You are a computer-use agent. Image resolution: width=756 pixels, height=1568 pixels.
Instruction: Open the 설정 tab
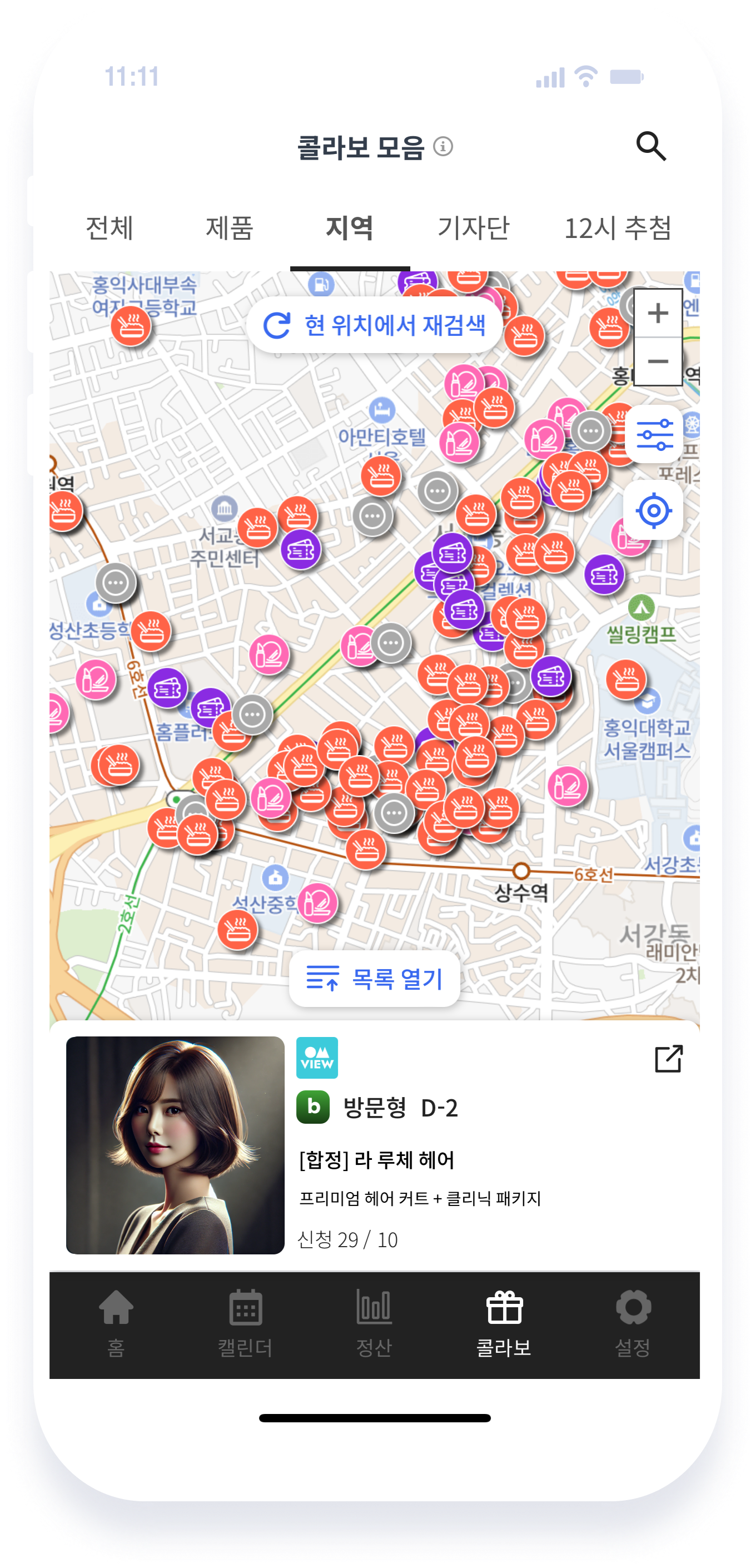[x=633, y=1322]
